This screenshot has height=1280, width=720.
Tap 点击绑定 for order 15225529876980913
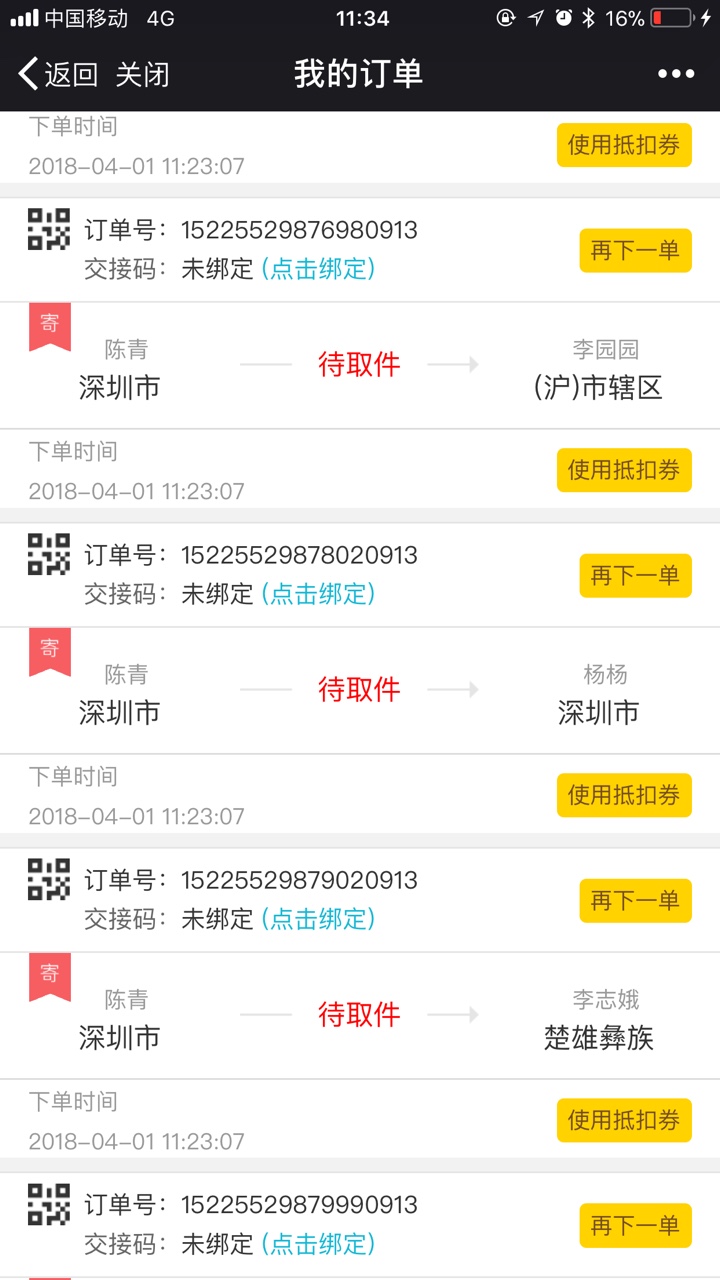coord(318,268)
